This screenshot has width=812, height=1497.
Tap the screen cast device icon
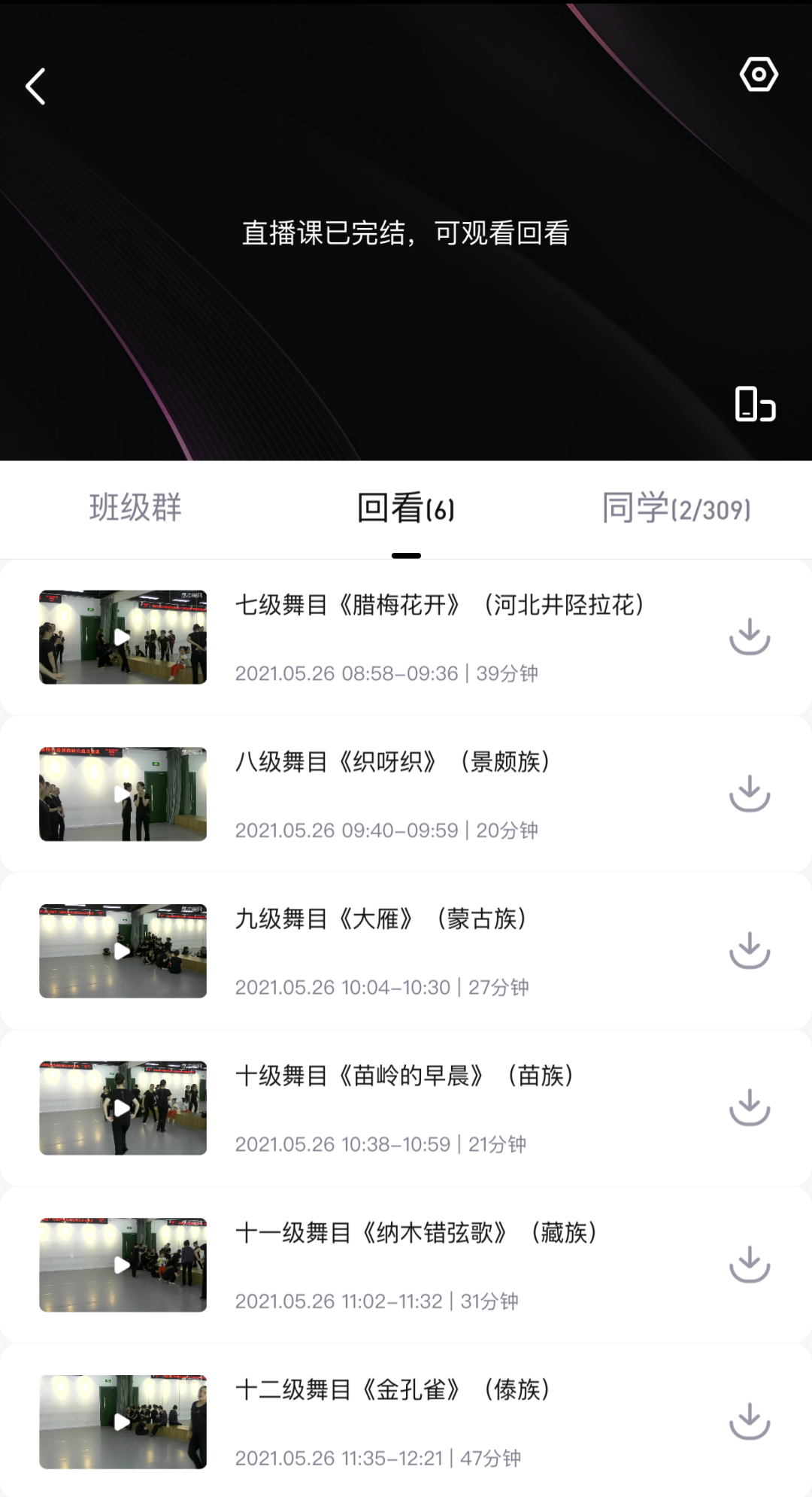click(754, 404)
